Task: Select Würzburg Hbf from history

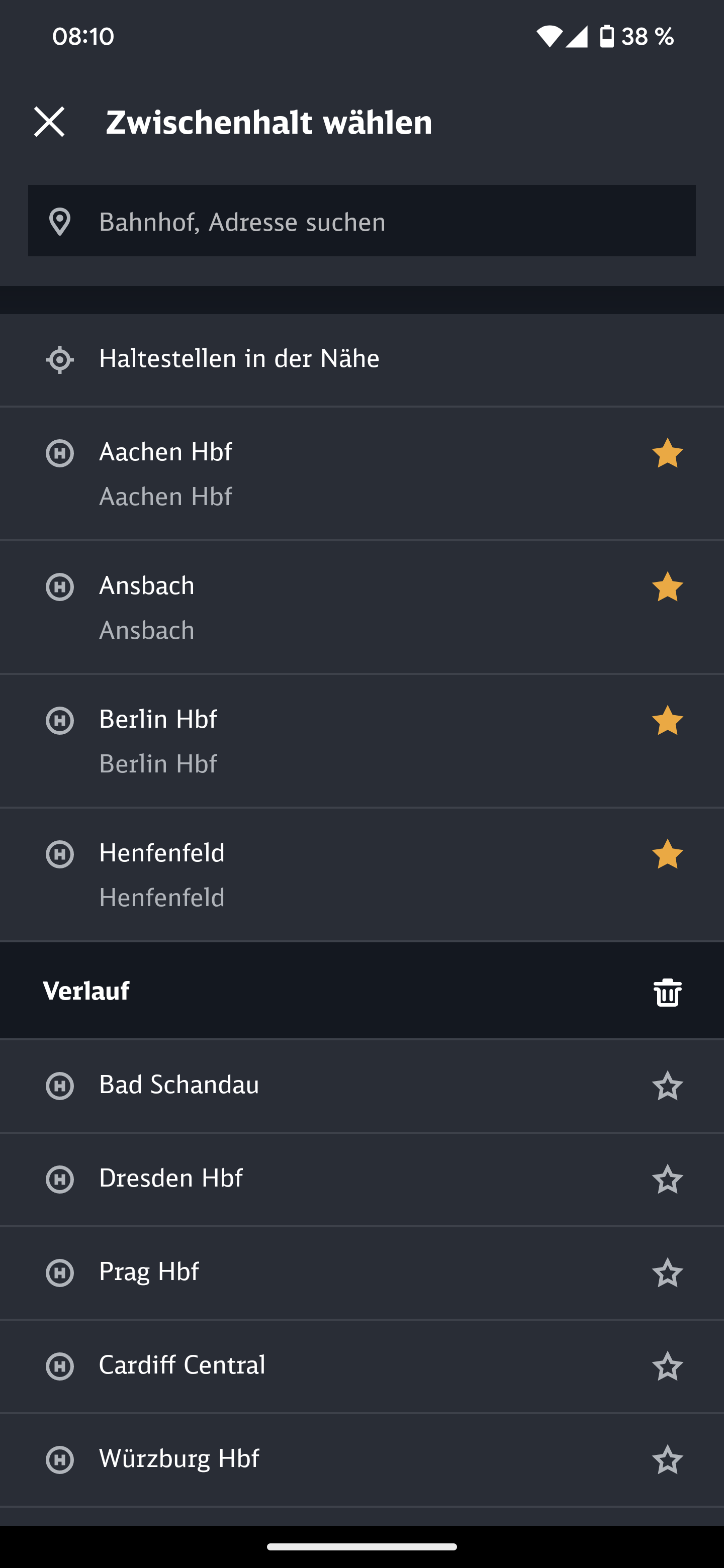Action: point(323,1459)
